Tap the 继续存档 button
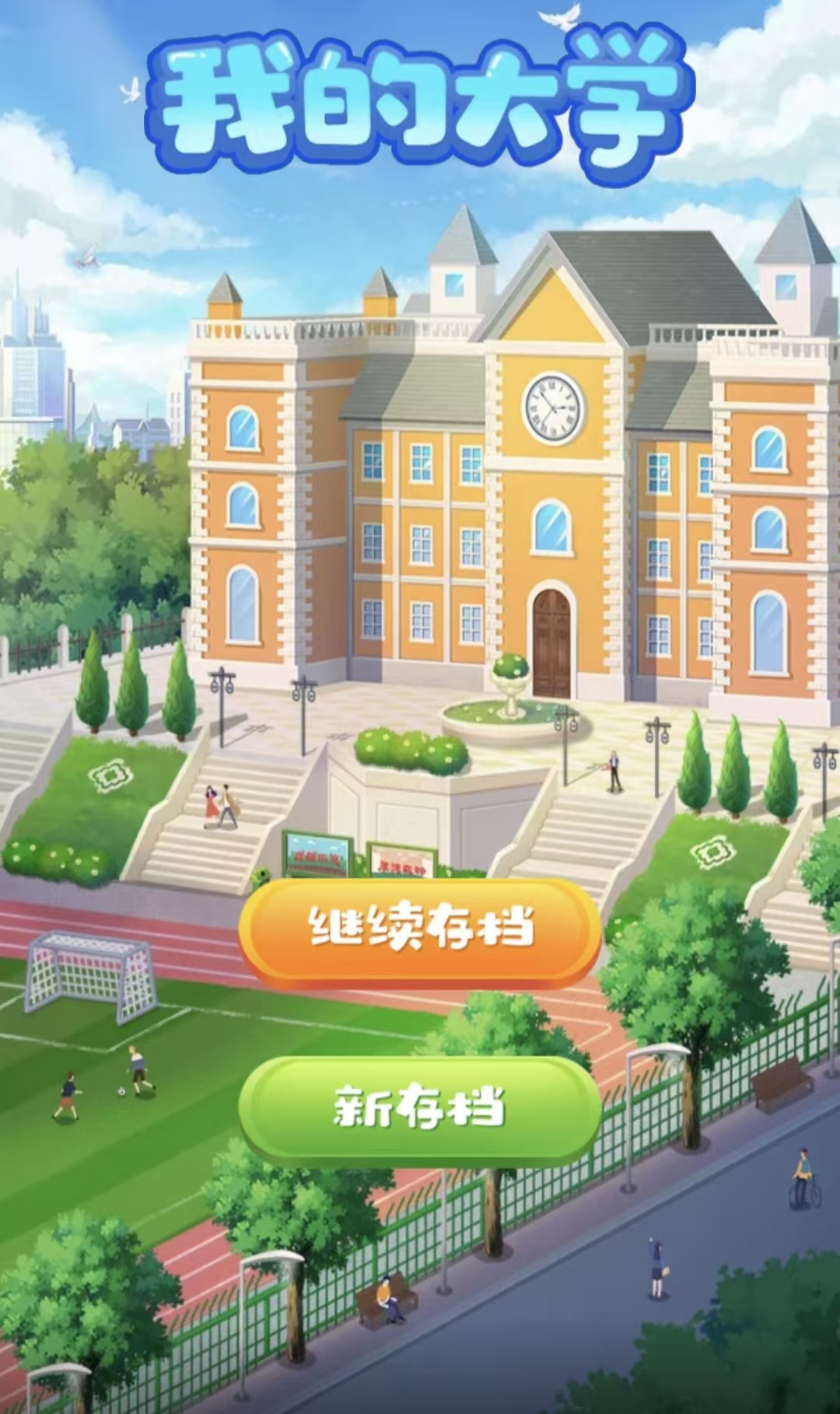This screenshot has width=840, height=1414. pyautogui.click(x=420, y=930)
